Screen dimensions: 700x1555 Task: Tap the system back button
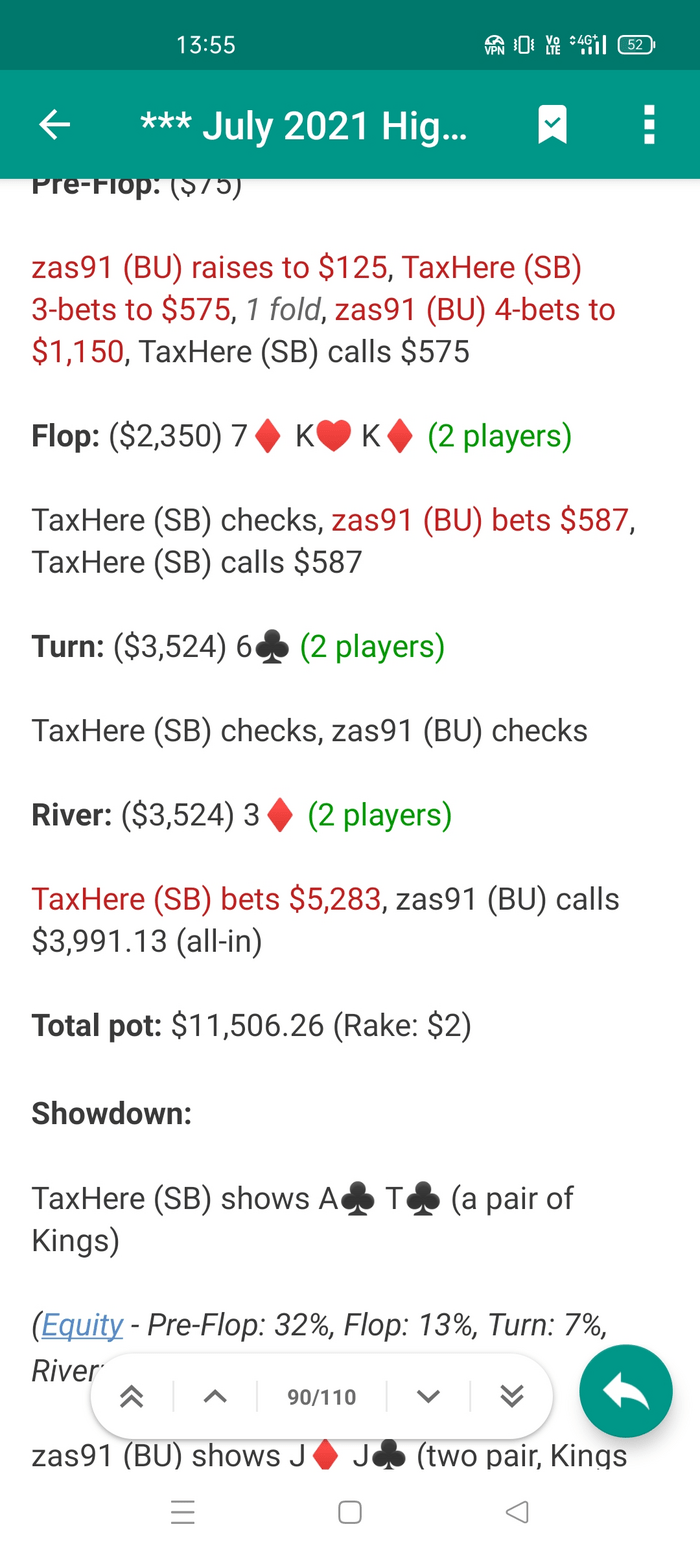(x=517, y=1513)
